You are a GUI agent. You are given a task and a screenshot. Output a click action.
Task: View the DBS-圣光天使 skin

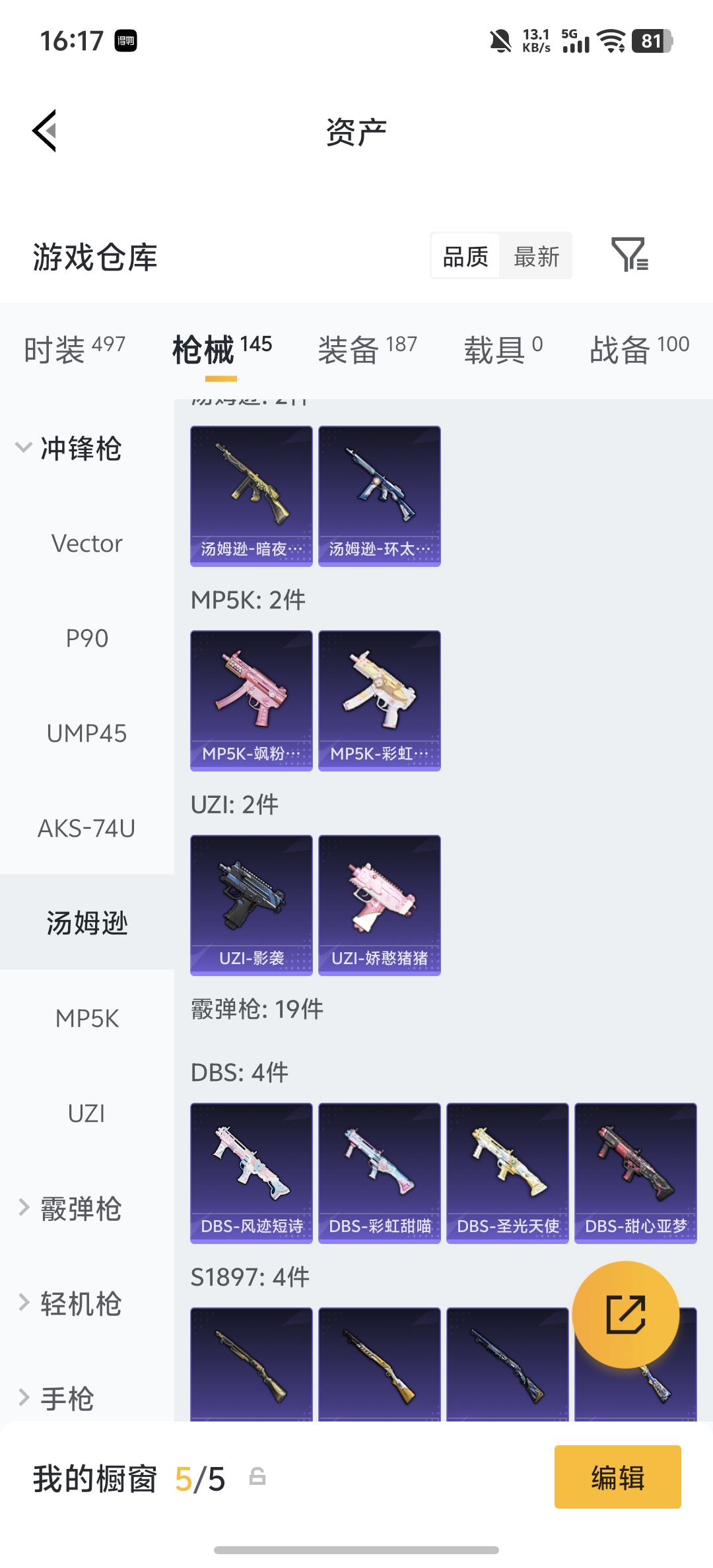(508, 1173)
